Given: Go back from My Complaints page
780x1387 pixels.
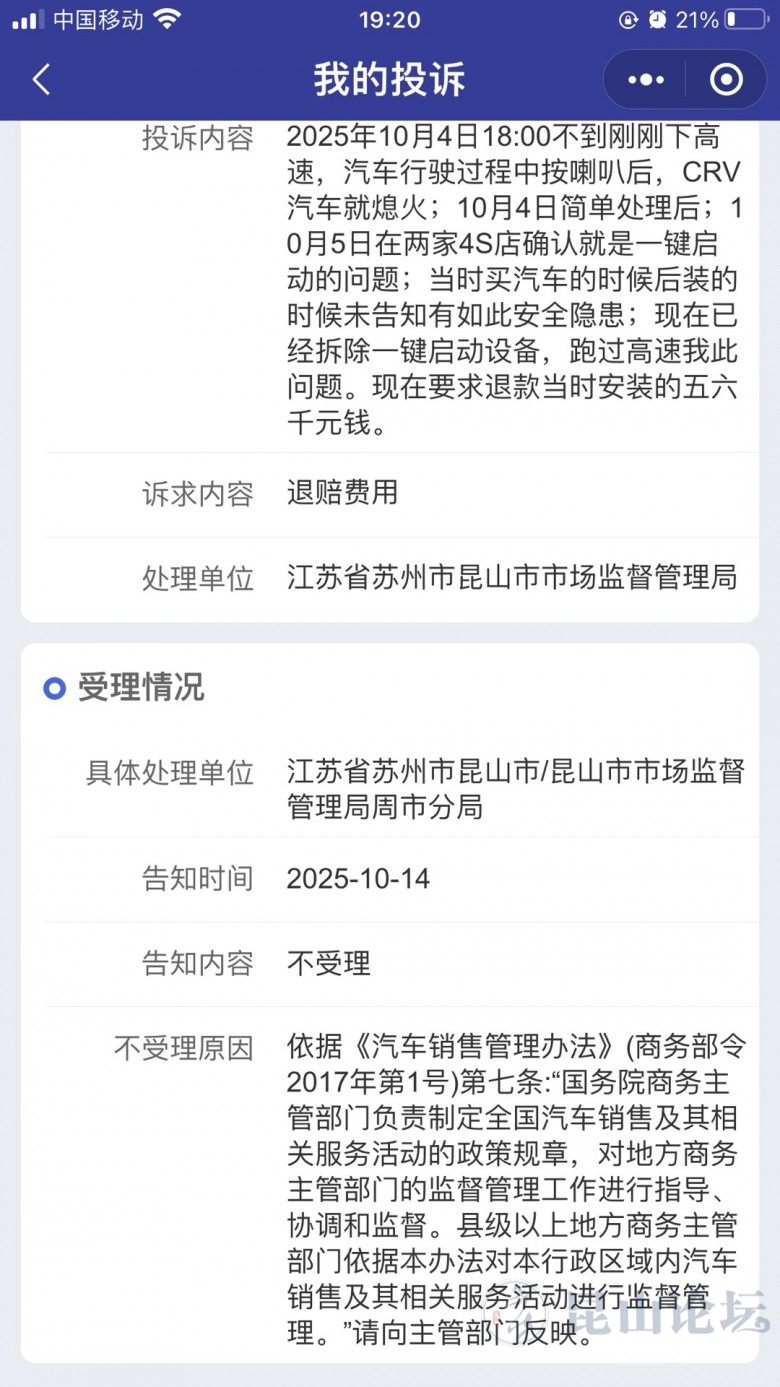Looking at the screenshot, I should coord(41,80).
